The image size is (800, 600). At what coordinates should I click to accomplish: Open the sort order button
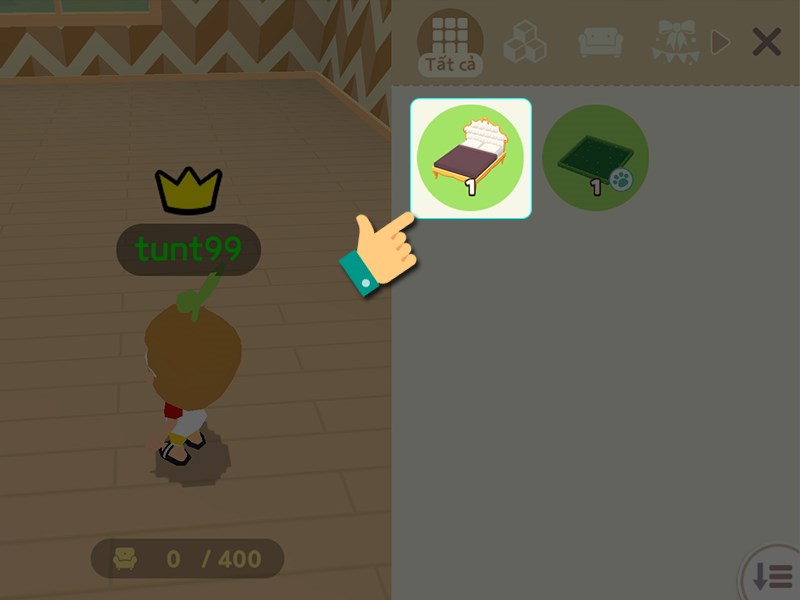tap(773, 575)
